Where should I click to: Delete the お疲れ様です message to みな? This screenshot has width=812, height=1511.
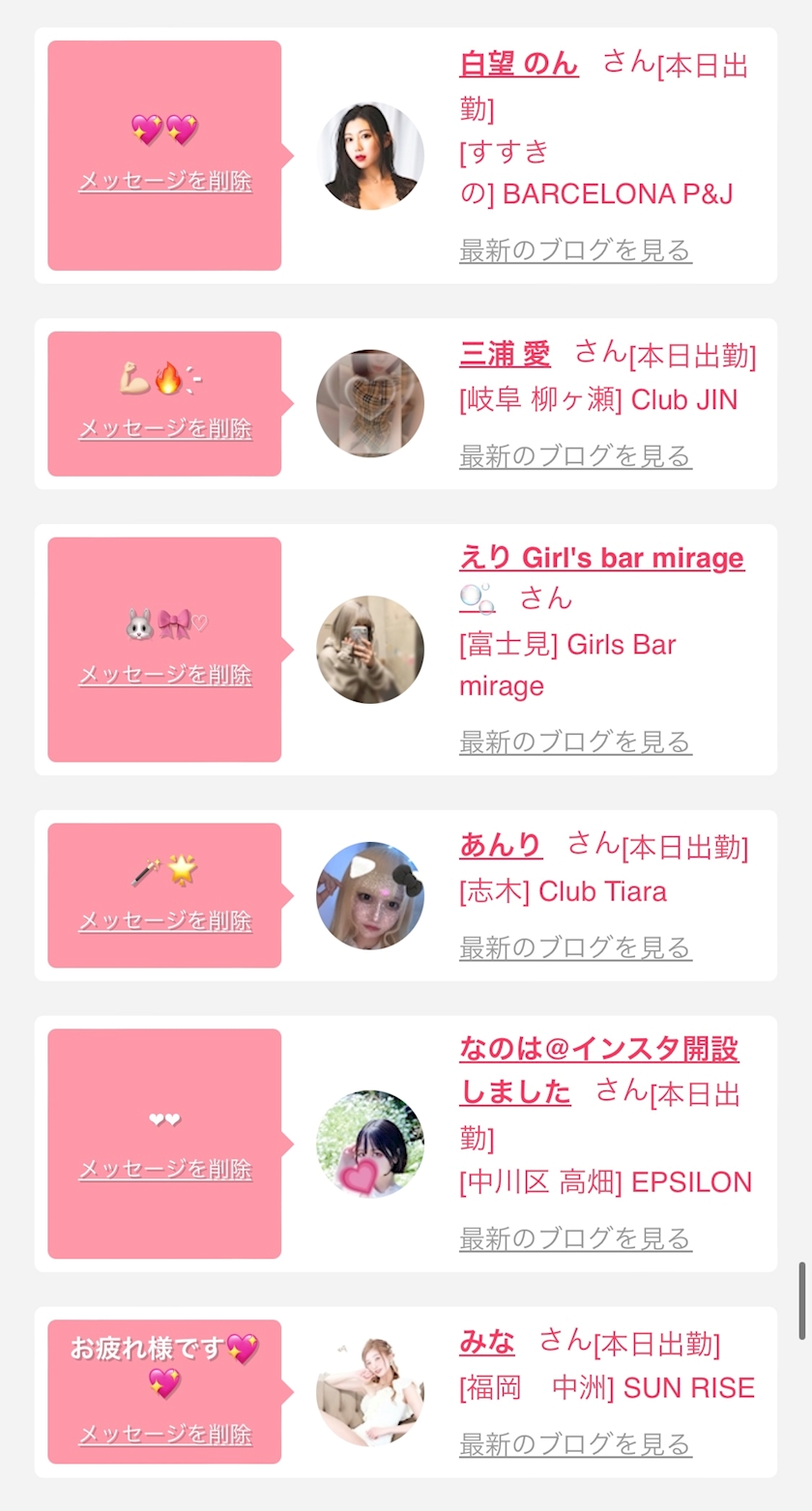[165, 1434]
